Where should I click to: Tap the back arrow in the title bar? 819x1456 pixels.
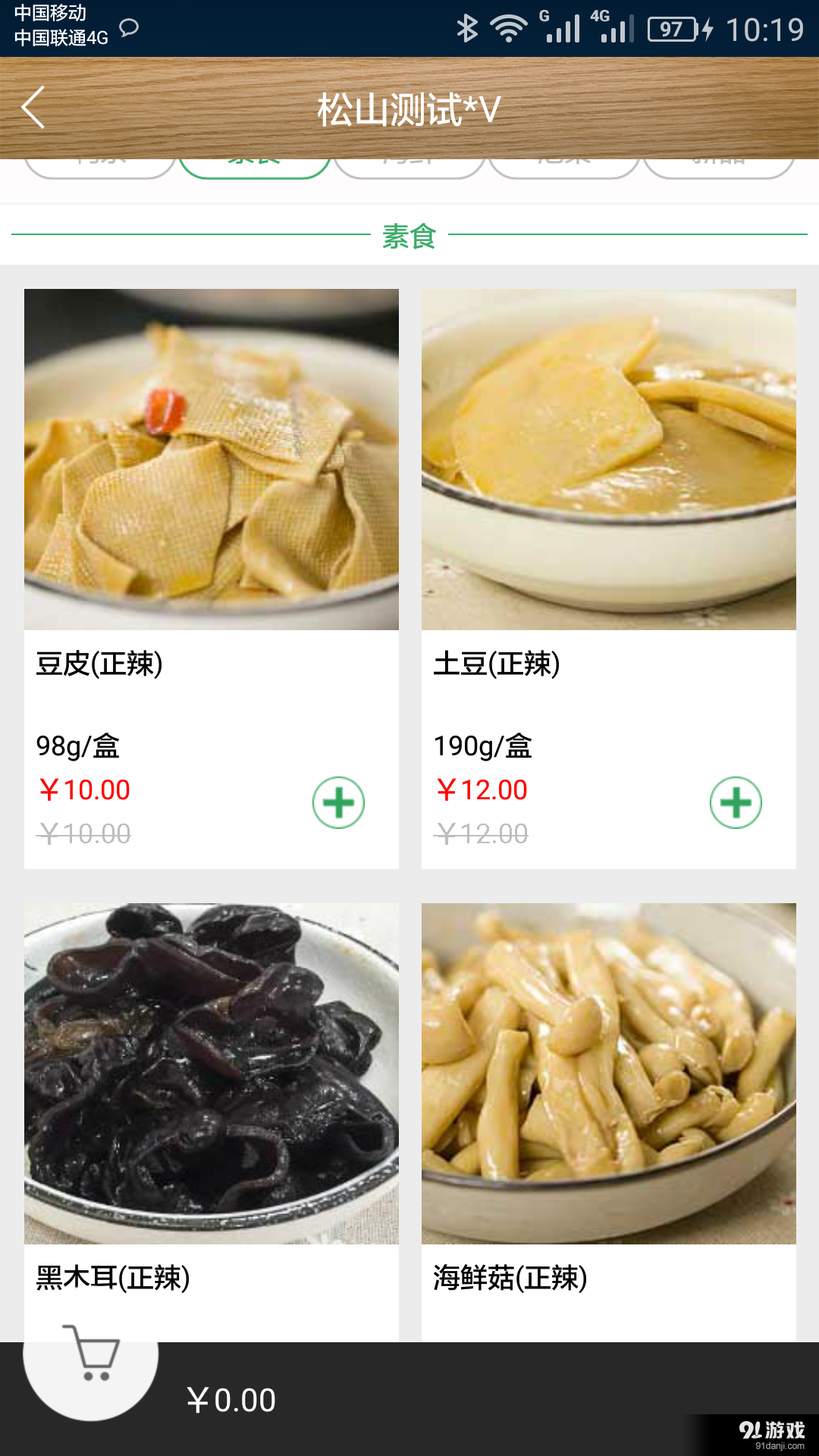[32, 108]
